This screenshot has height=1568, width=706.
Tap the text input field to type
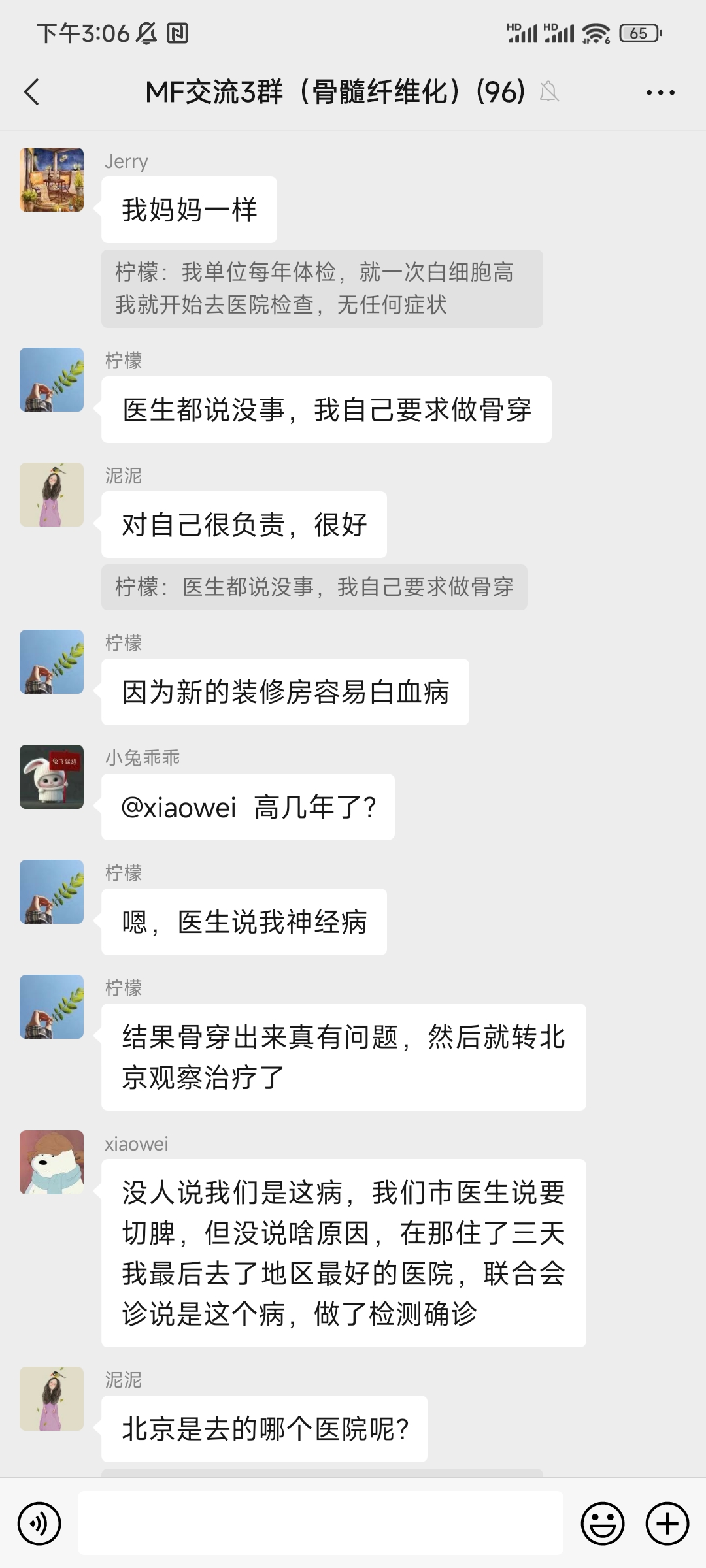pos(320,1522)
